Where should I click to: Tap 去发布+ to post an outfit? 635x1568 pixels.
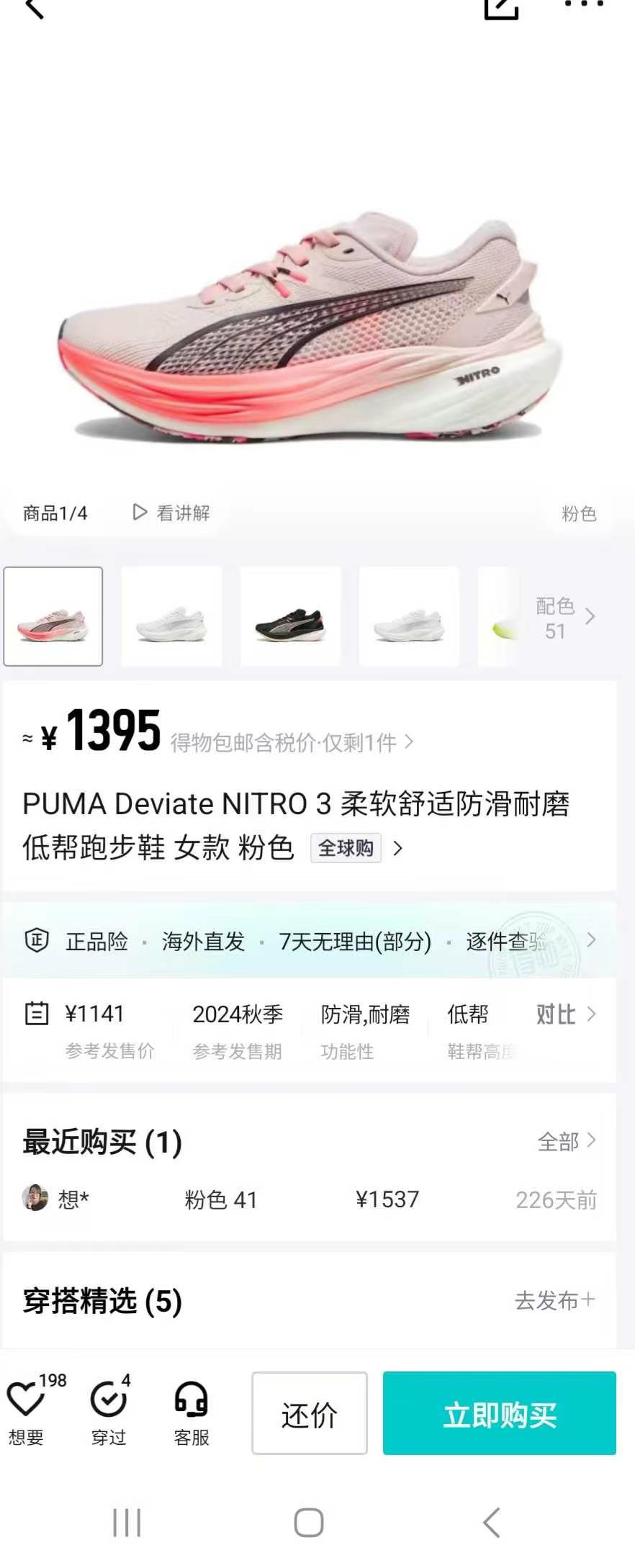coord(554,1300)
